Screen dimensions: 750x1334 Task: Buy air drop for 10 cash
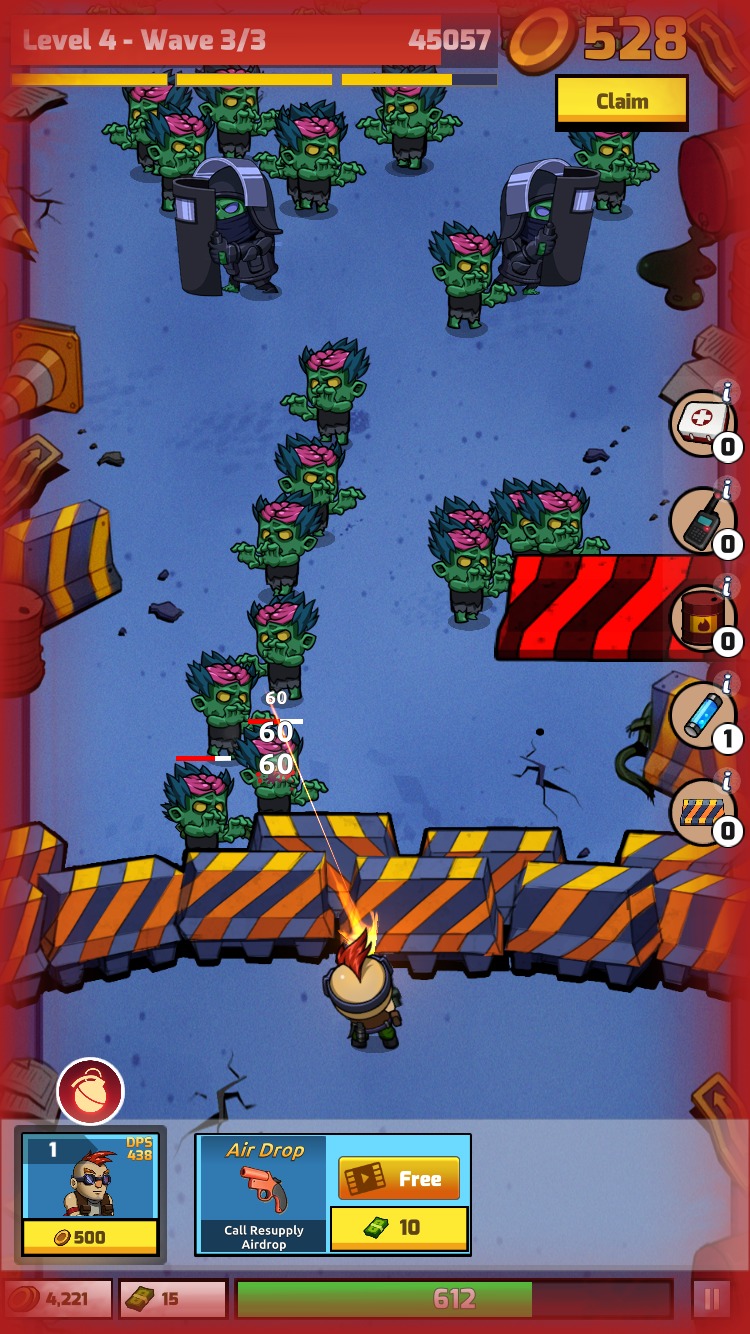pyautogui.click(x=399, y=1227)
